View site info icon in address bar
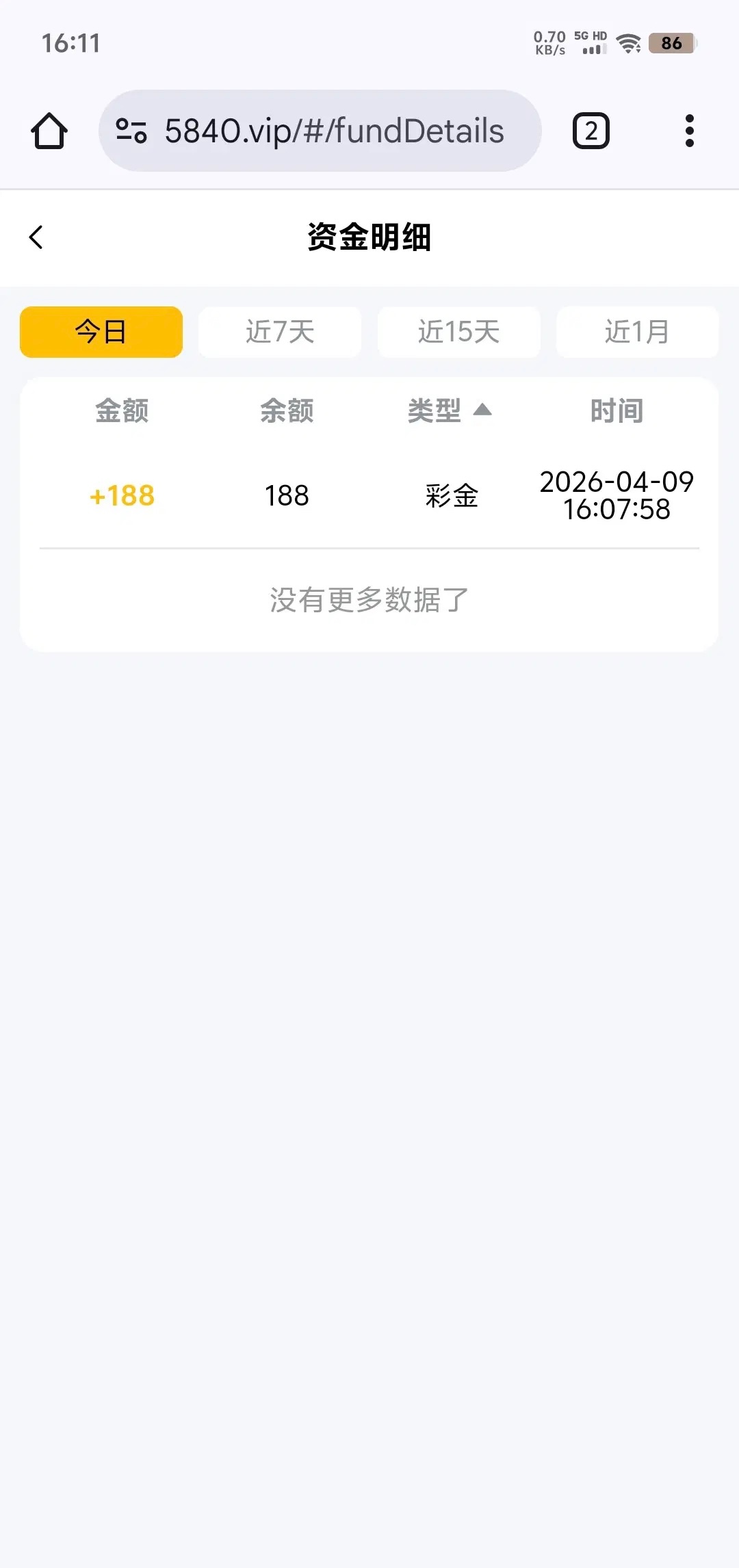Viewport: 739px width, 1568px height. pos(131,131)
